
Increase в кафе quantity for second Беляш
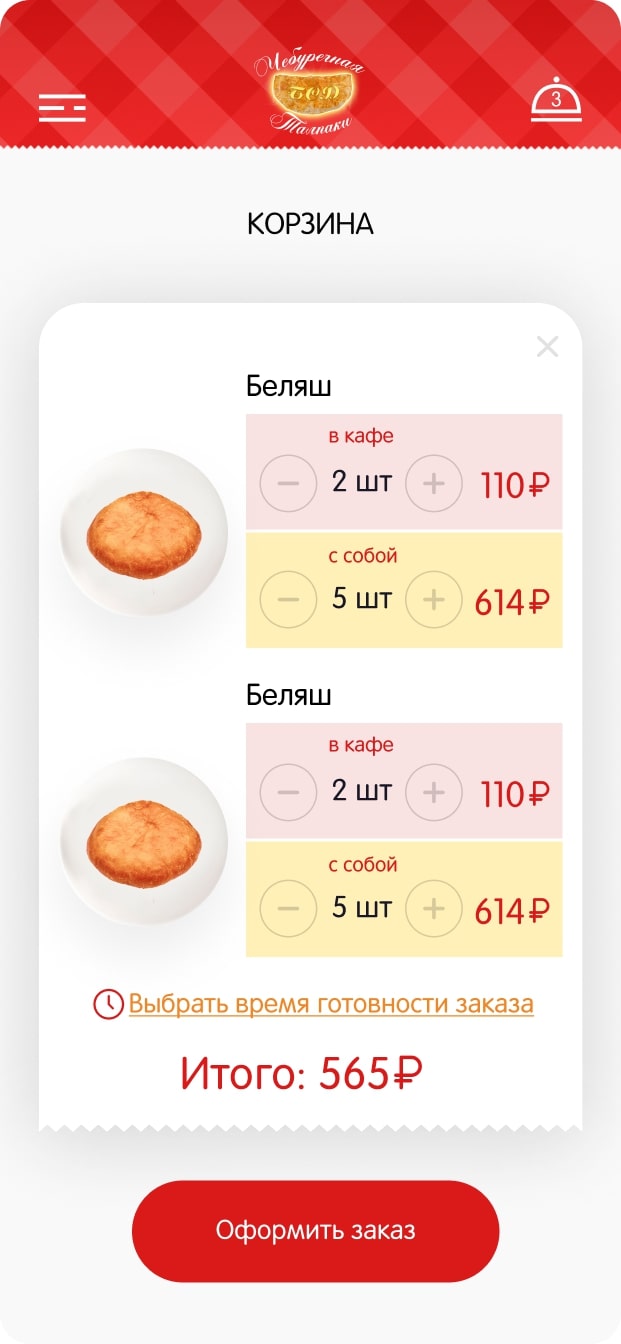433,792
